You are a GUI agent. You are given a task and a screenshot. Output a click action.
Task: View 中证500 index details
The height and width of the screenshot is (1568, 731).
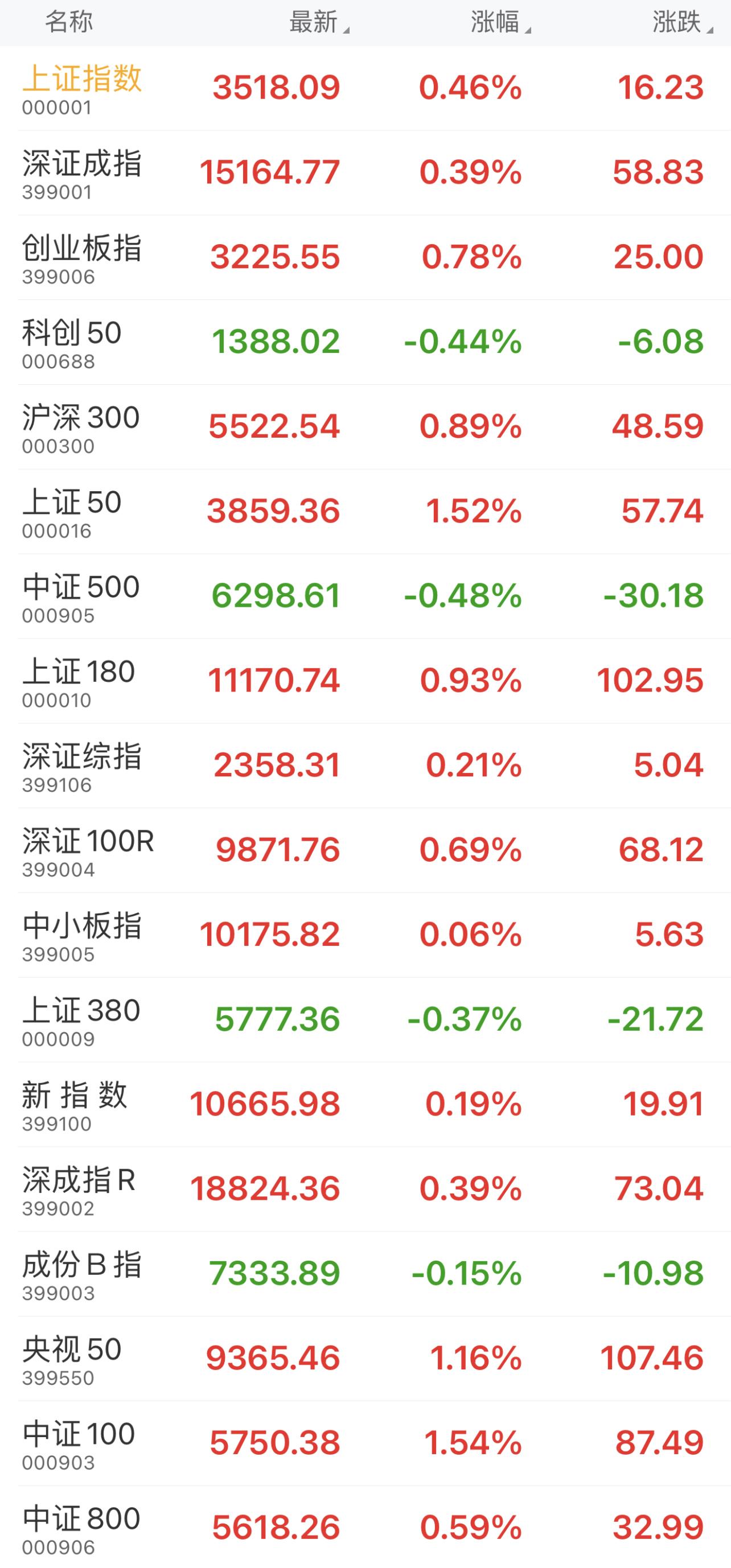[x=81, y=596]
